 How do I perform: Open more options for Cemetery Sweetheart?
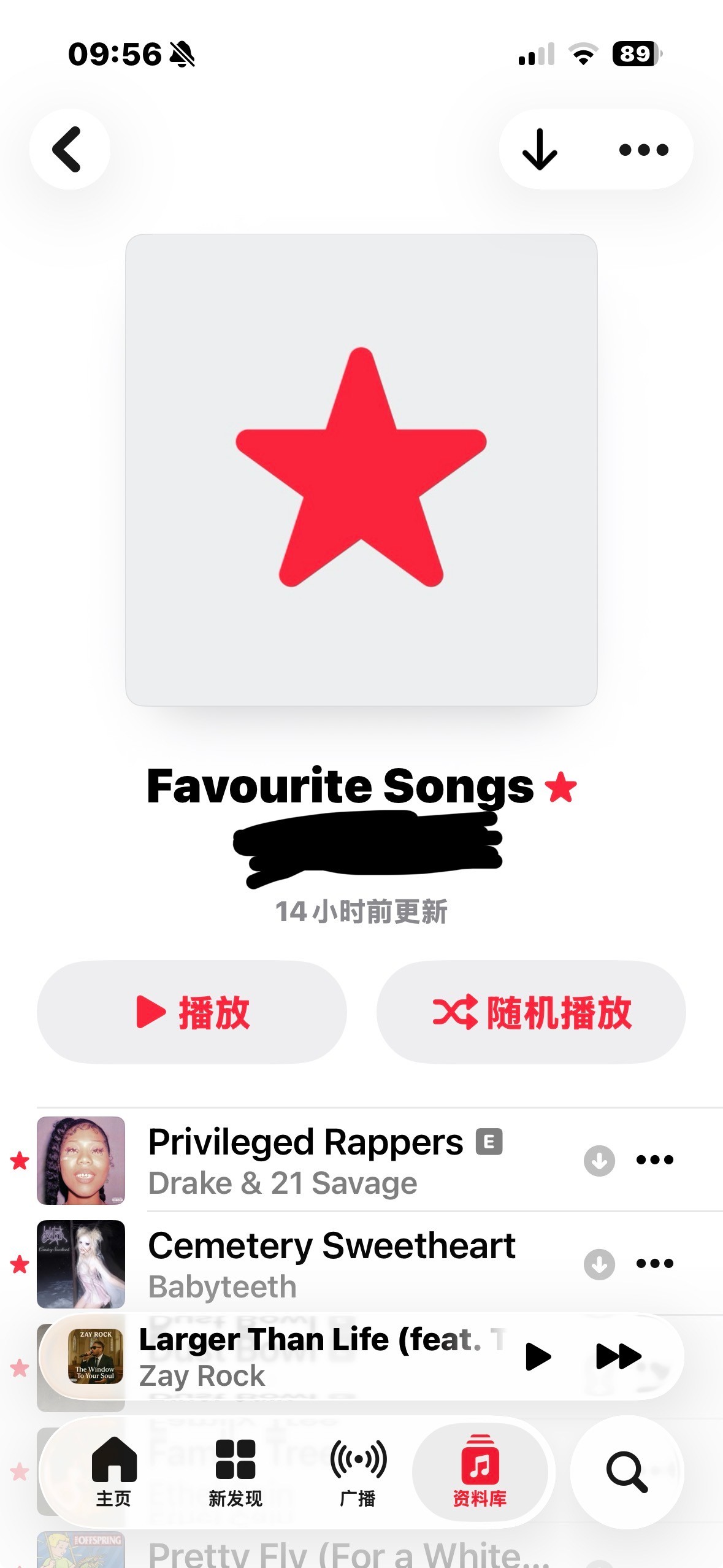point(654,1264)
